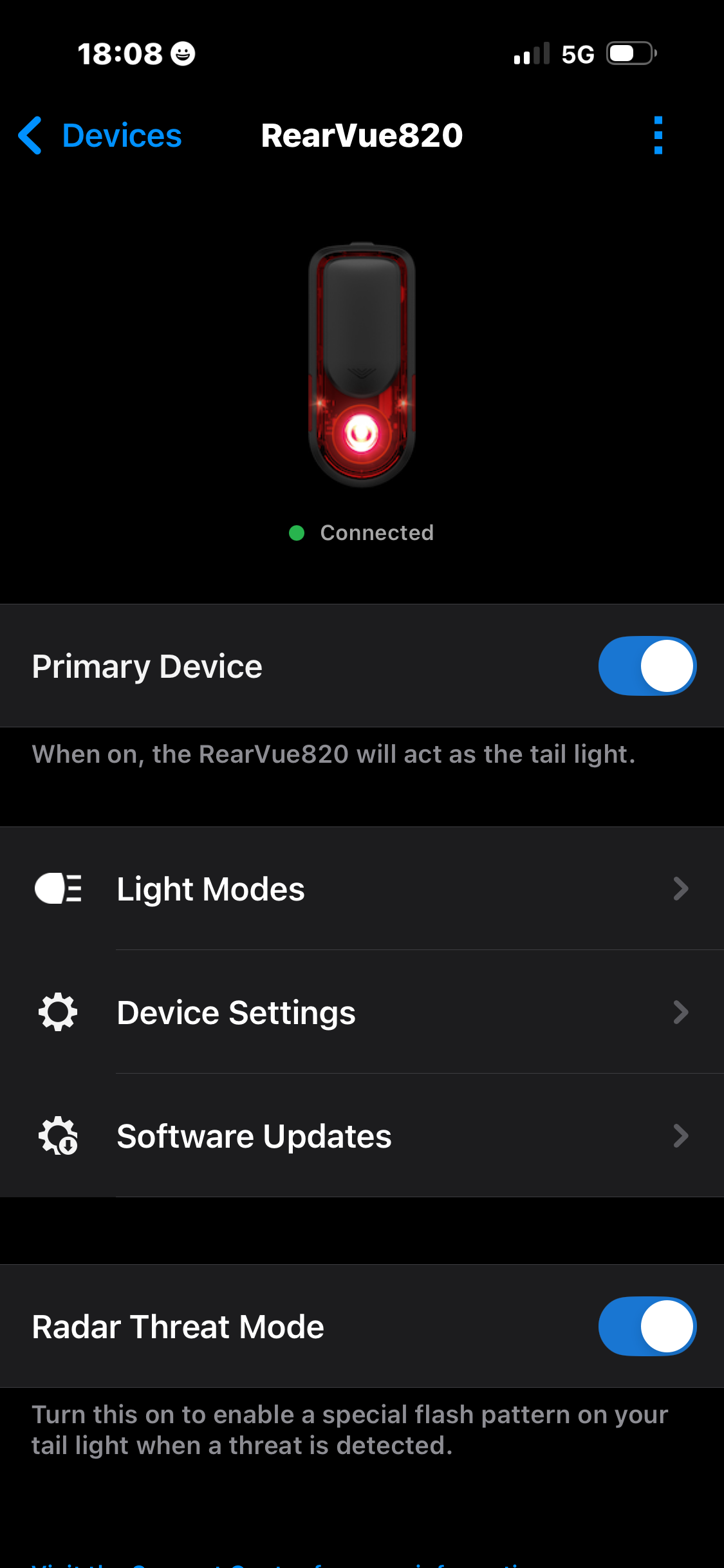Go back to Devices list
This screenshot has width=724, height=1568.
point(100,136)
